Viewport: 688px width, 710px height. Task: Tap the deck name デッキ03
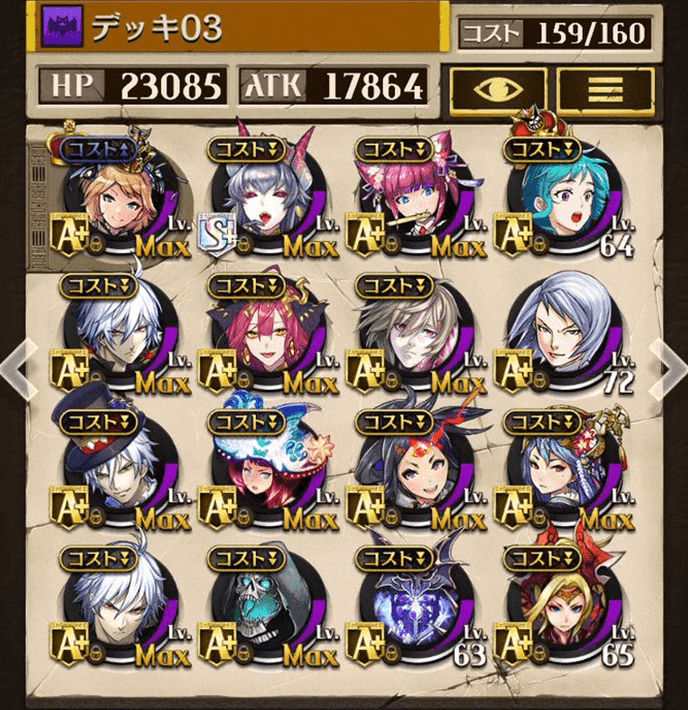tap(160, 28)
